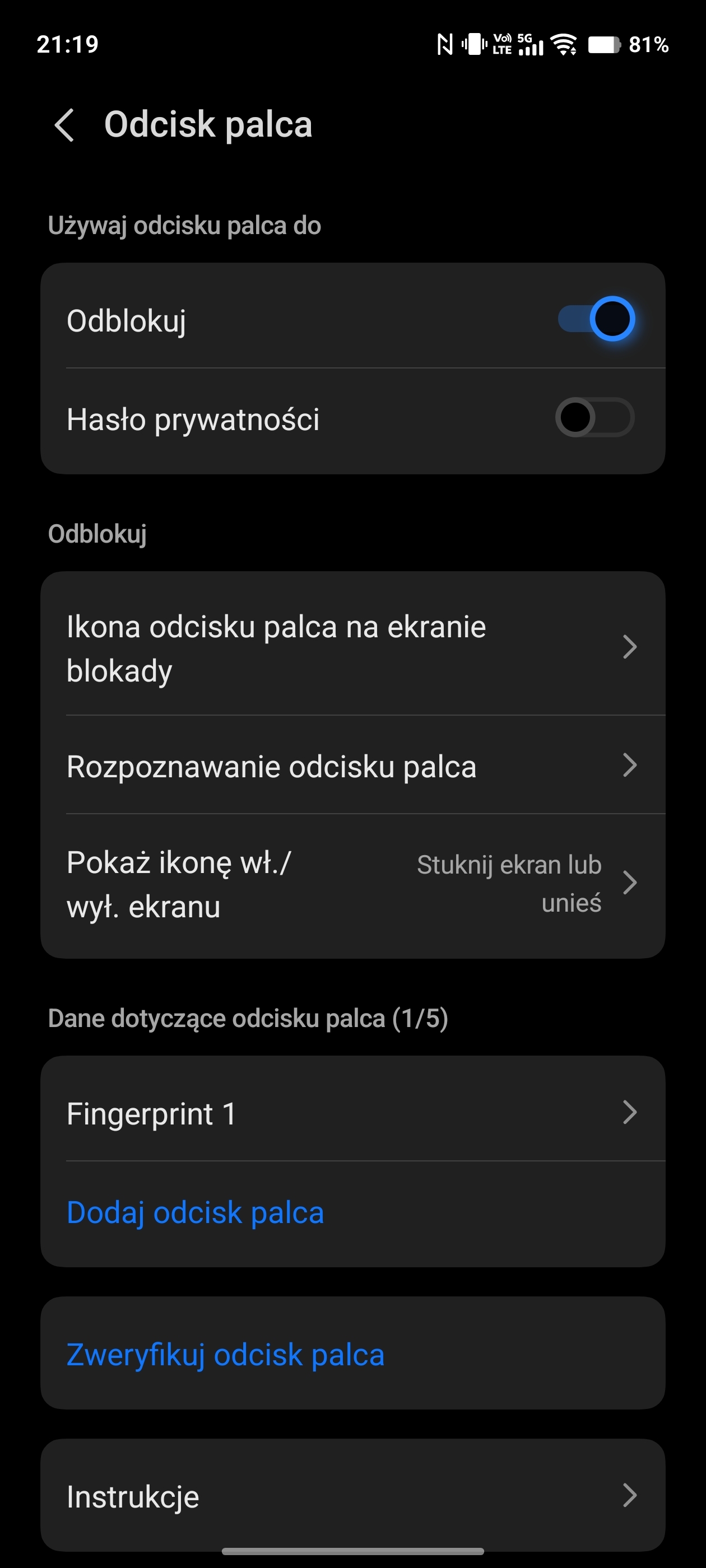Open Ikona odcisku palca na ekranie blokady
The width and height of the screenshot is (706, 1568).
point(352,648)
